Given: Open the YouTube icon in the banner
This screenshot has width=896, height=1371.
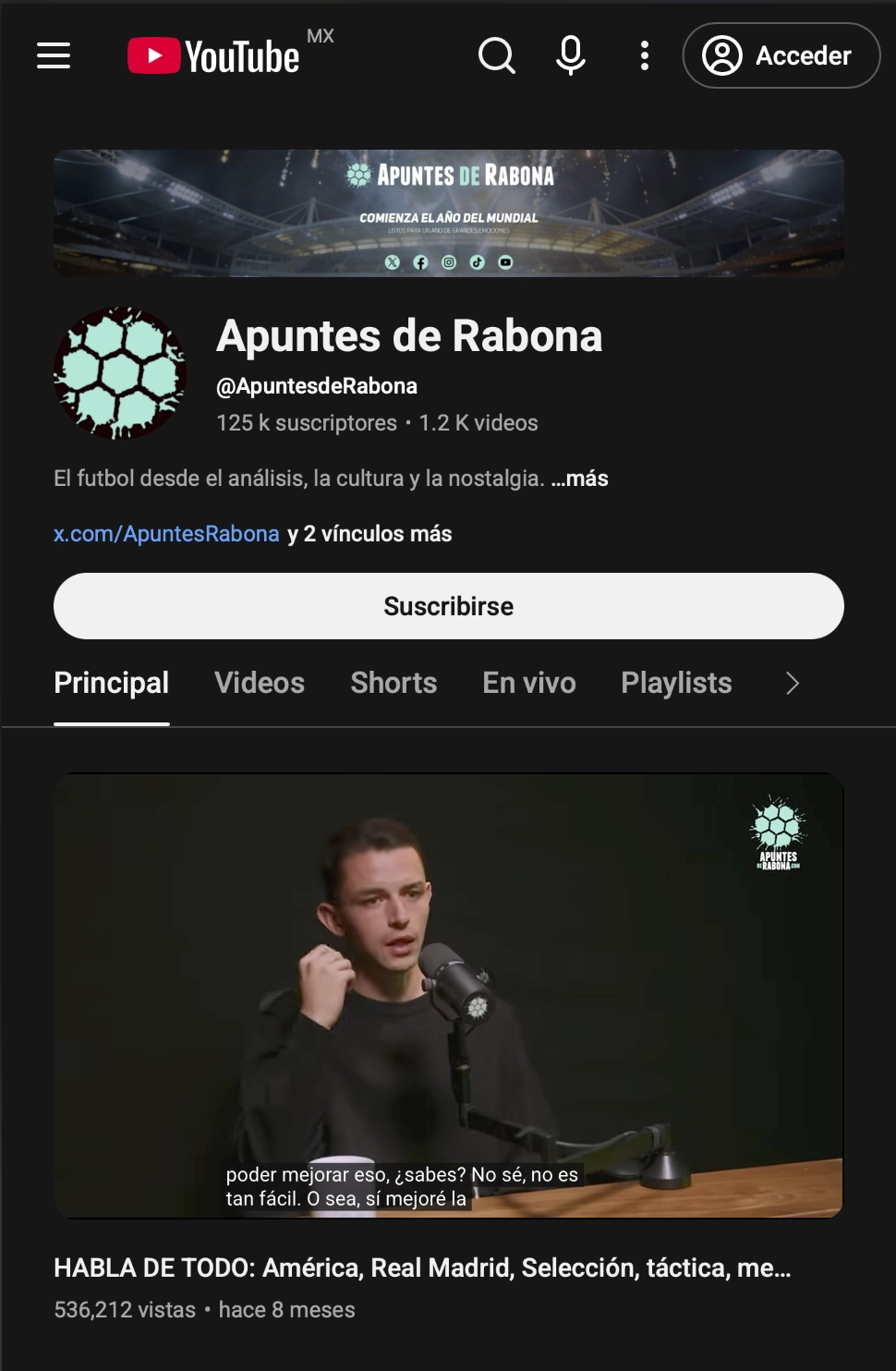Looking at the screenshot, I should point(504,264).
